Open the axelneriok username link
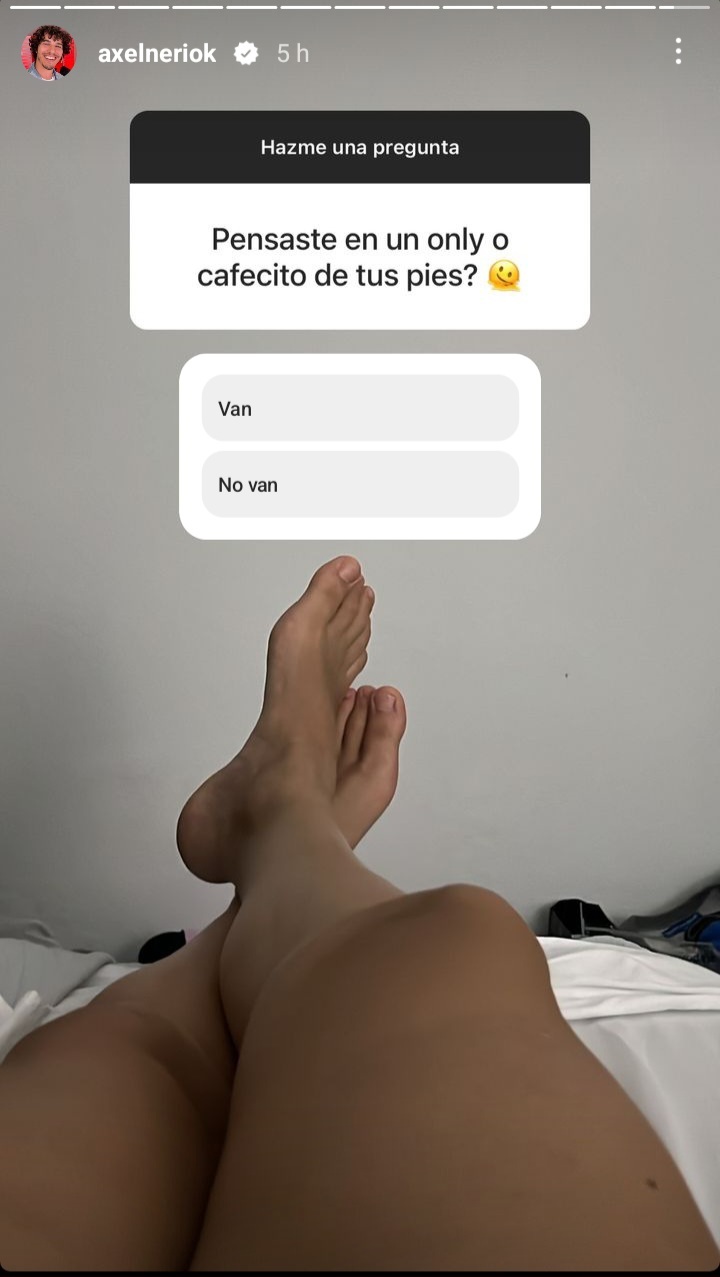This screenshot has width=720, height=1277. click(157, 54)
